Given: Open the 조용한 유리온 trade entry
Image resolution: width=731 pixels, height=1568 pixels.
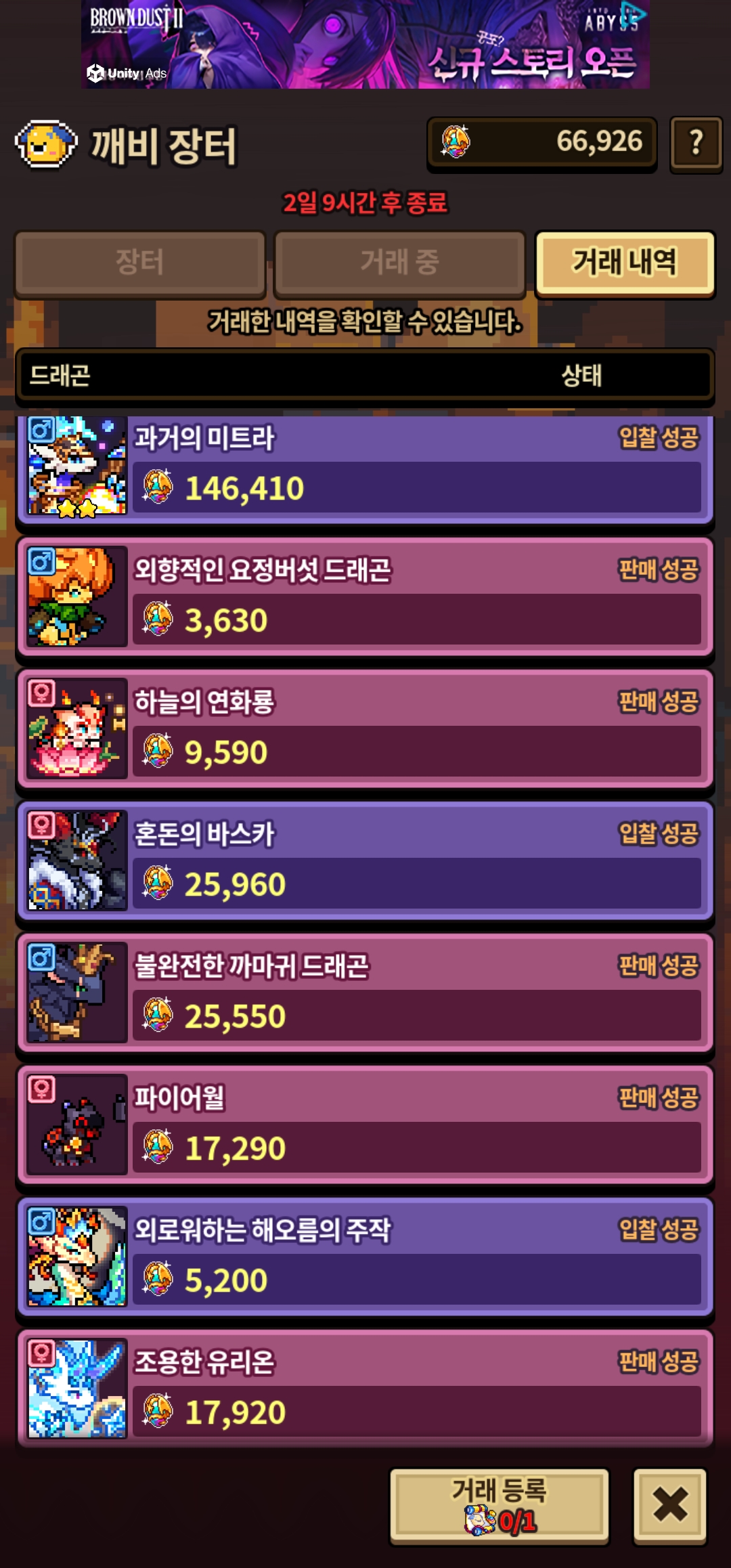Looking at the screenshot, I should [x=365, y=1388].
